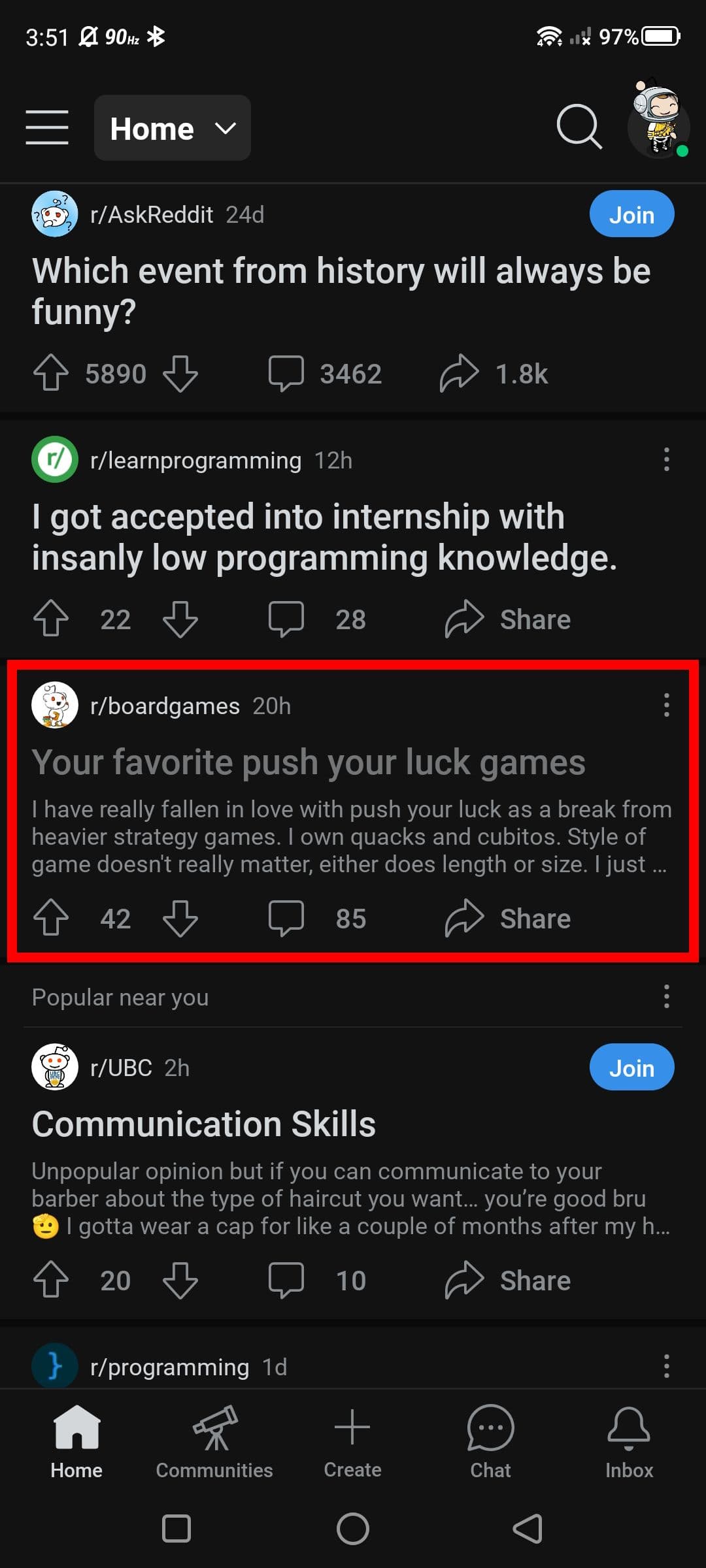This screenshot has height=1568, width=706.
Task: Upvote the r/boardgames post
Action: pos(51,919)
